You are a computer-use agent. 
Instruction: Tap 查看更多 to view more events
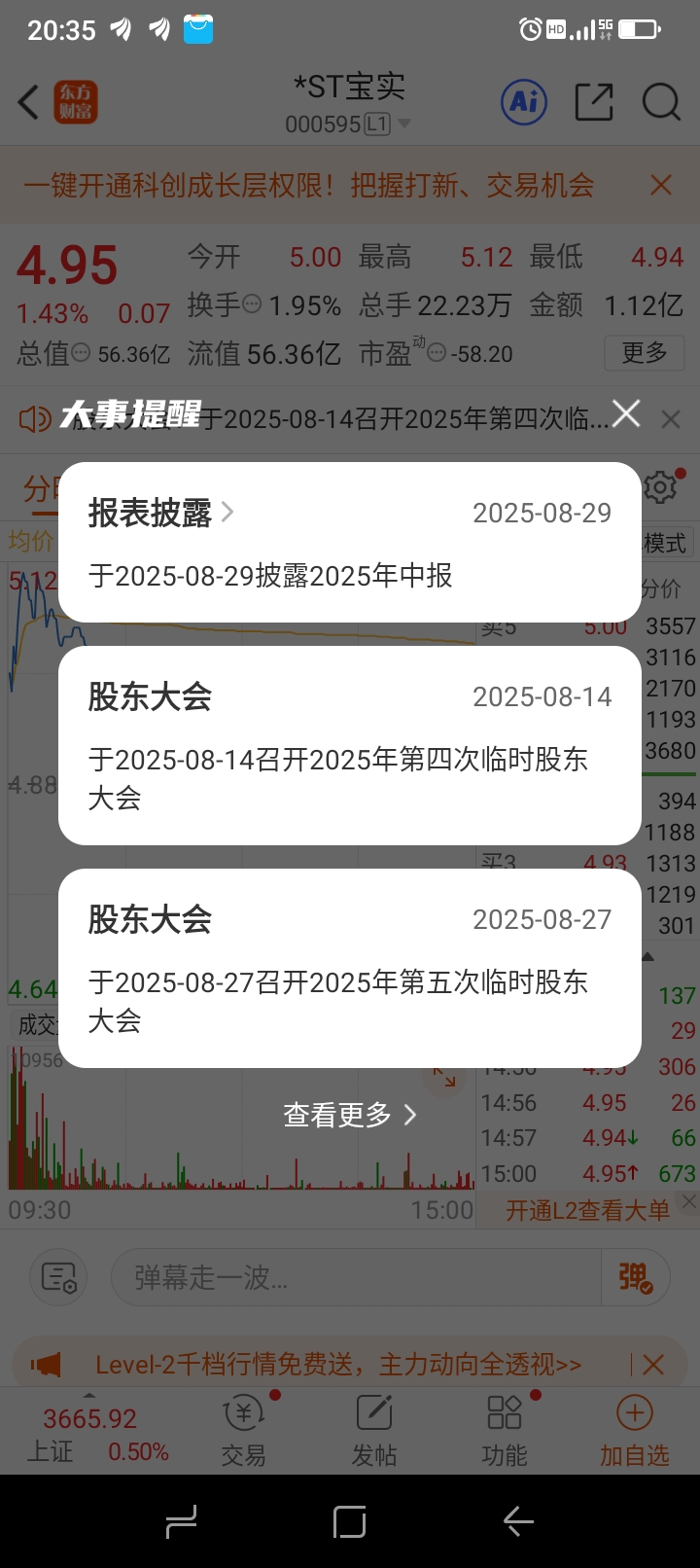pos(350,1115)
